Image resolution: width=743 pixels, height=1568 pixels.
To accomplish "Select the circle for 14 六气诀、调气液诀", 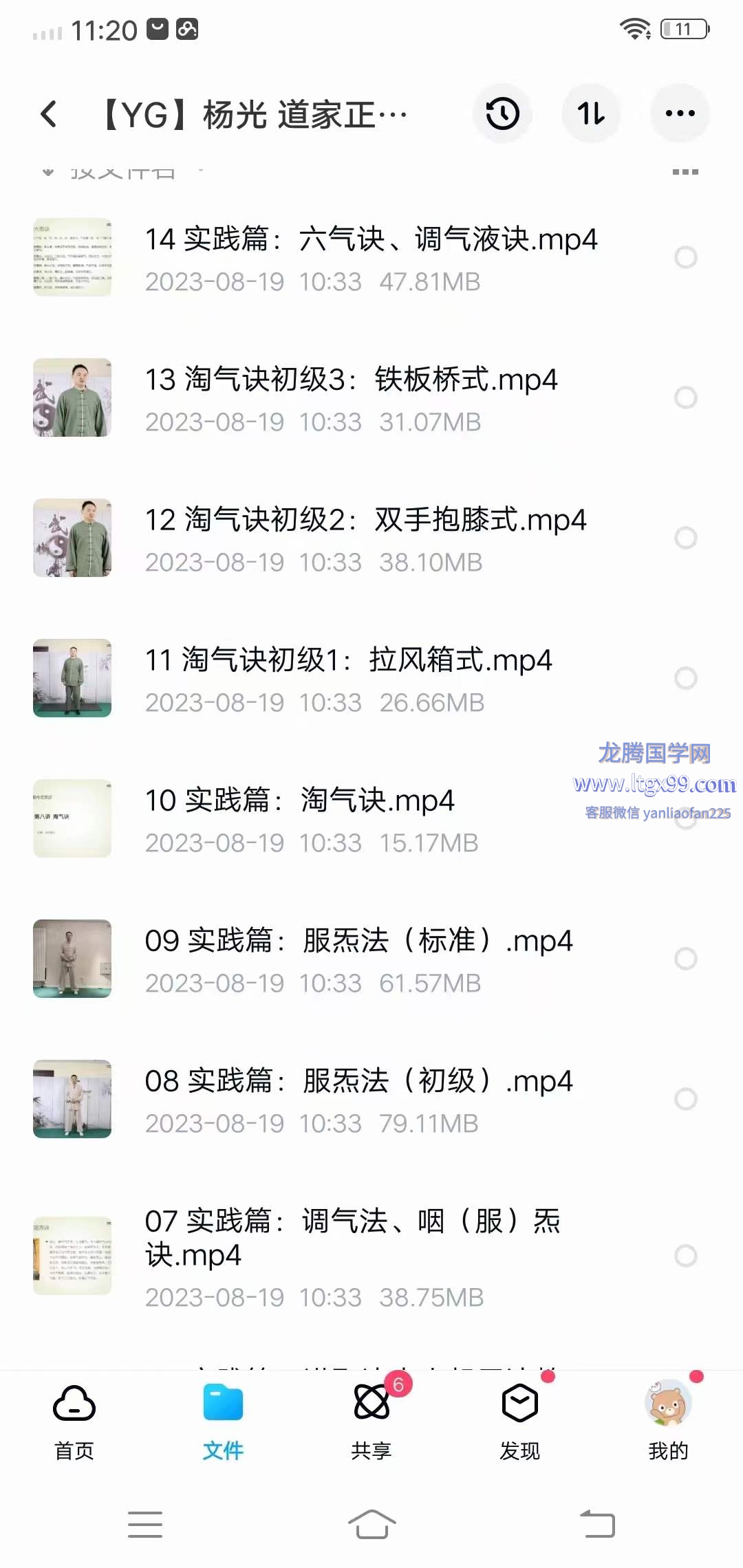I will point(685,257).
